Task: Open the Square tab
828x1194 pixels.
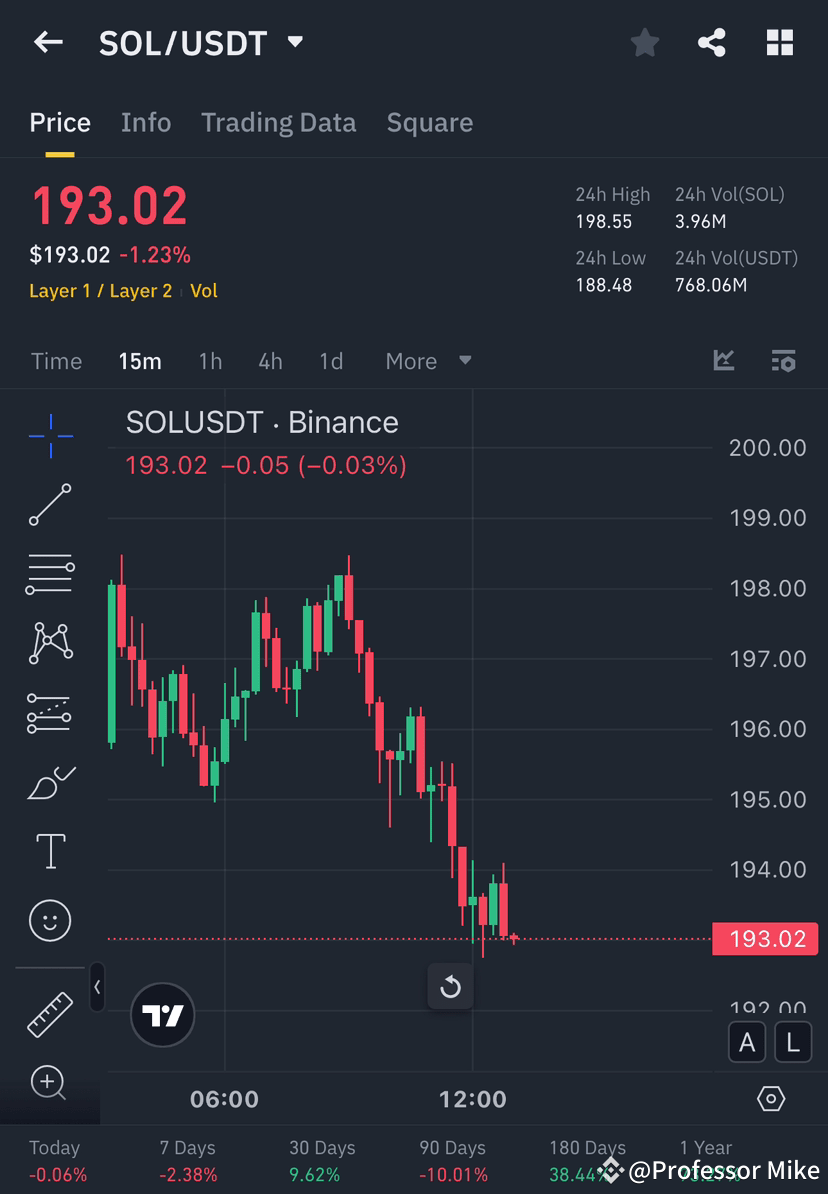Action: pos(429,122)
